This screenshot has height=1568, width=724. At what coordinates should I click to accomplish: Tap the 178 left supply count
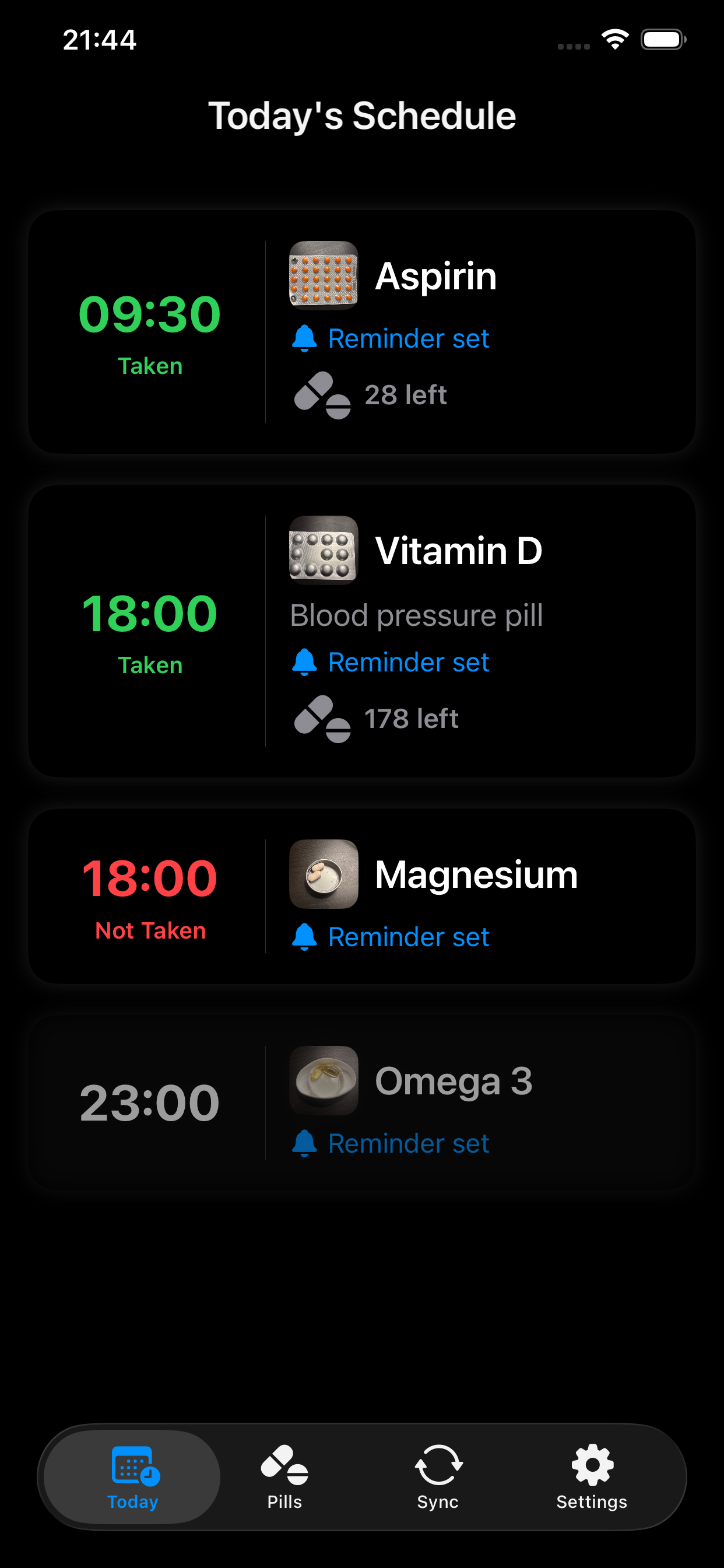410,718
